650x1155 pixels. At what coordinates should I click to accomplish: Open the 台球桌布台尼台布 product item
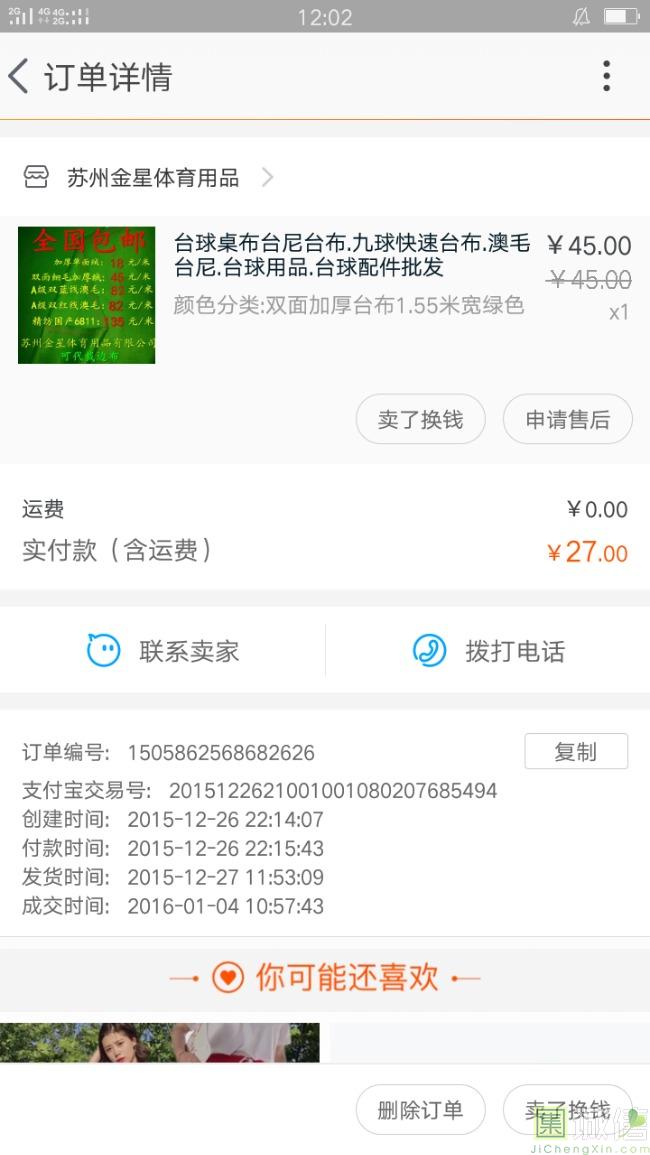tap(350, 256)
